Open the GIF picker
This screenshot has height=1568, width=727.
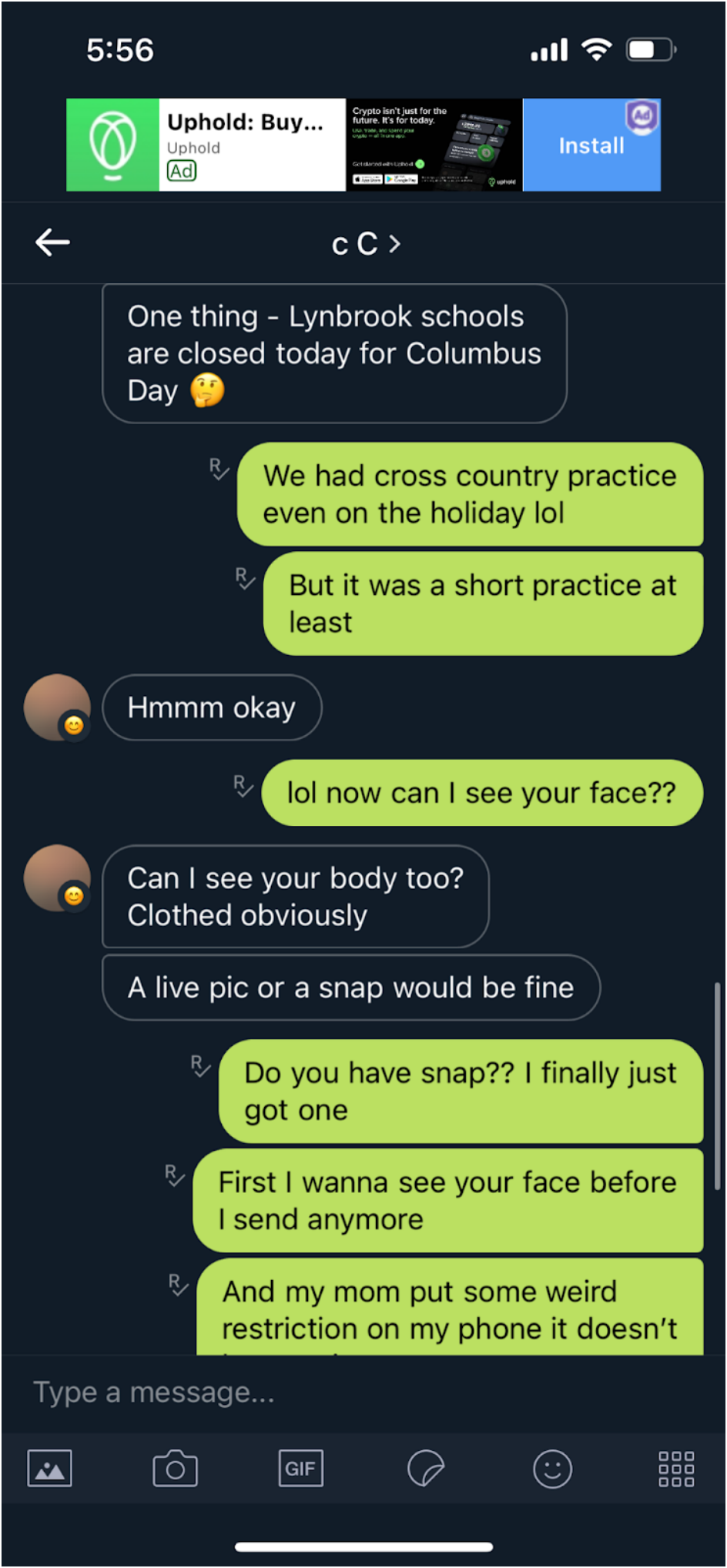point(300,1469)
